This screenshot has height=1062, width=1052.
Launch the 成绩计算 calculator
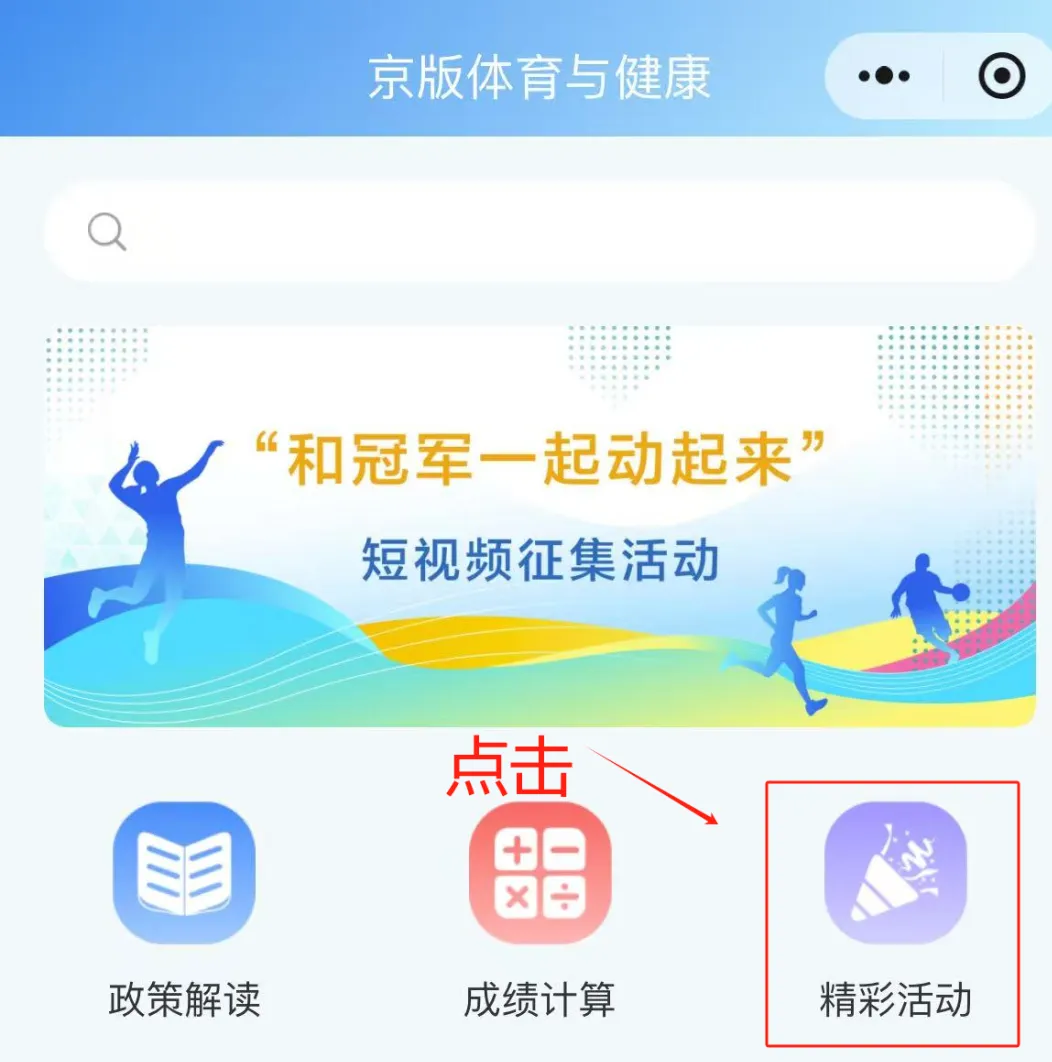pos(540,872)
